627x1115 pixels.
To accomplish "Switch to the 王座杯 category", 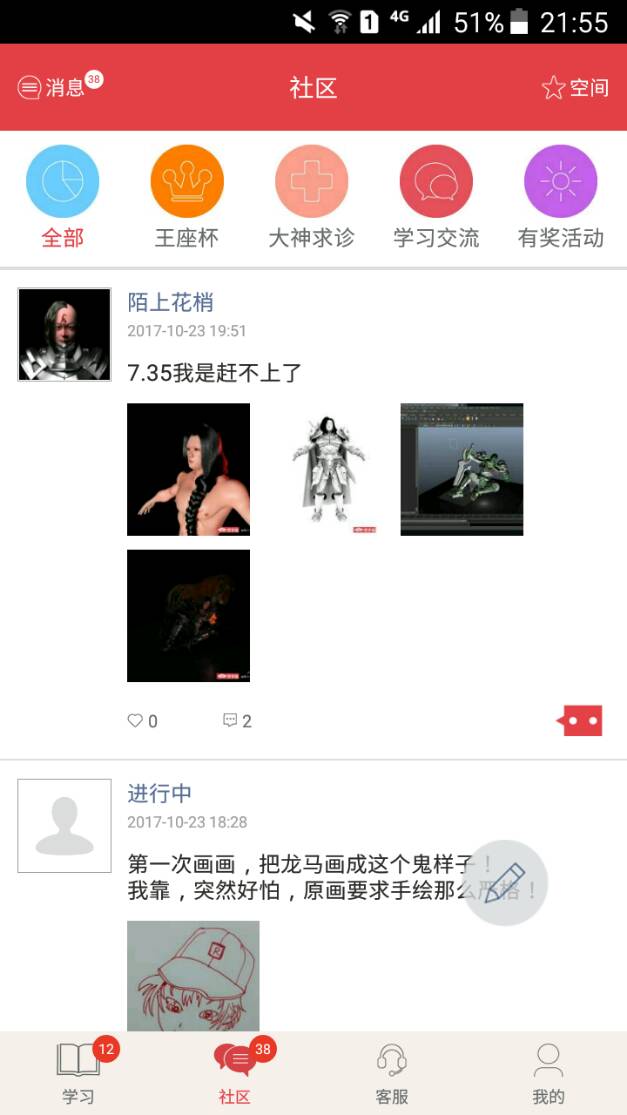I will (x=187, y=197).
